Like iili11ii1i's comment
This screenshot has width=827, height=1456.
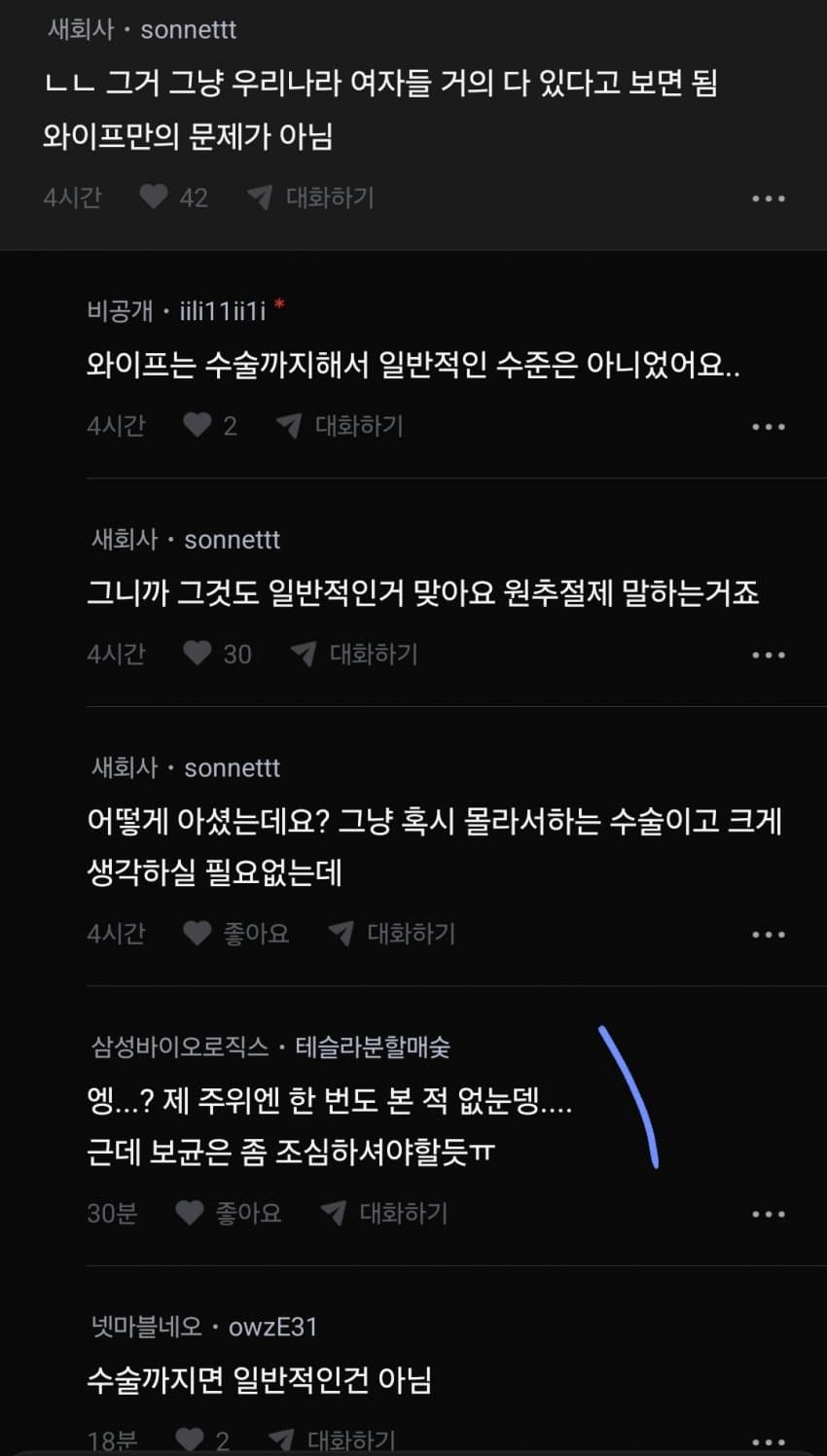pos(198,425)
